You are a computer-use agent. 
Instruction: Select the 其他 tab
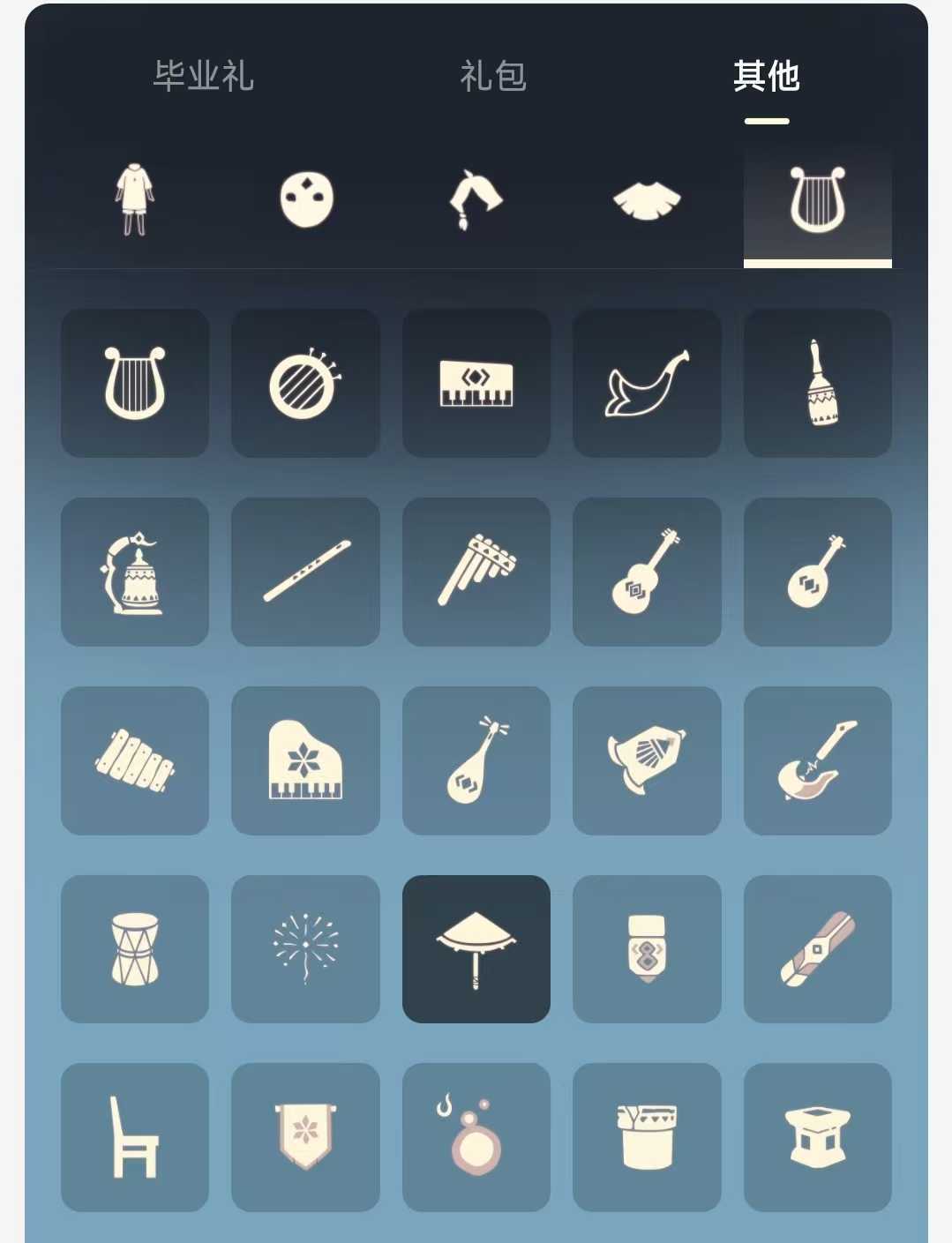click(x=766, y=76)
